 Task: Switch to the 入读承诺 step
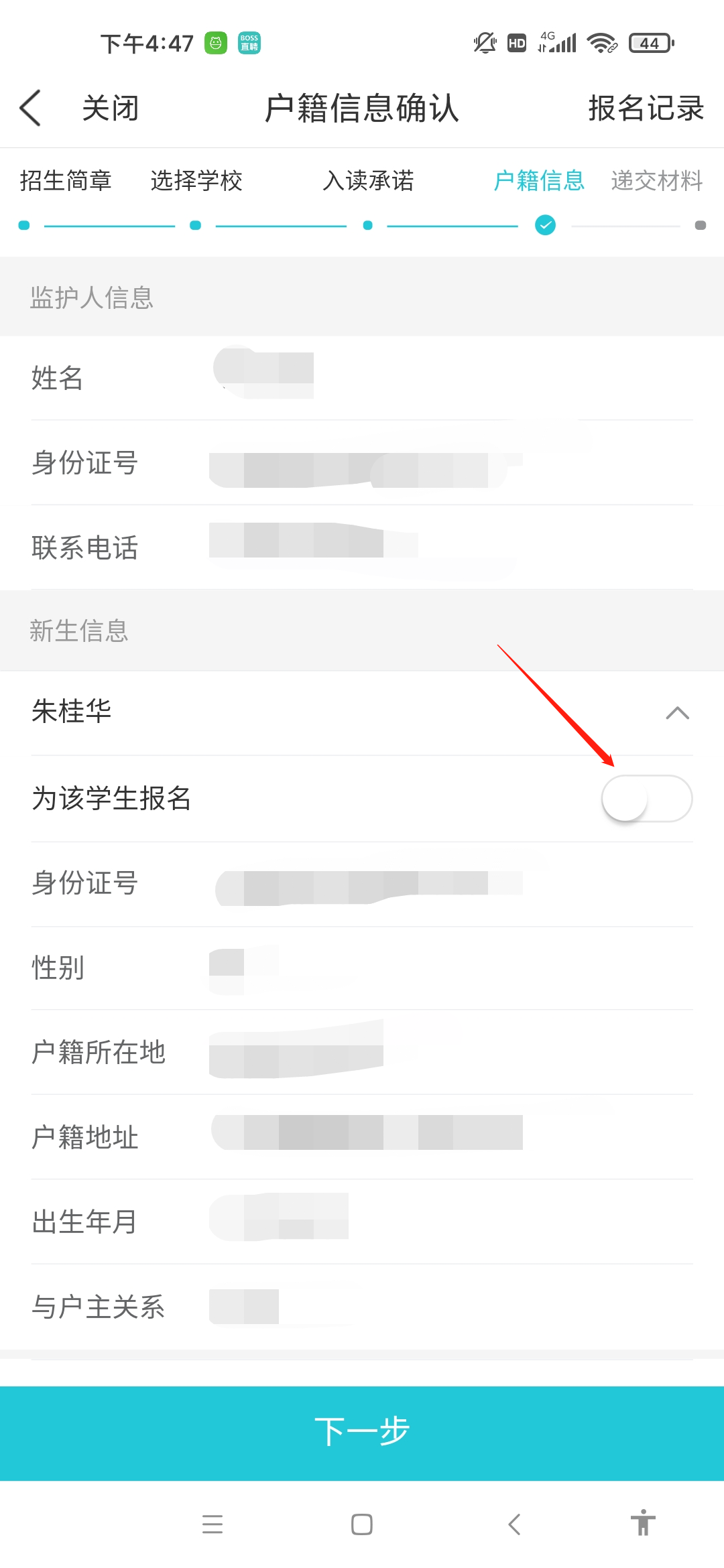click(x=368, y=181)
